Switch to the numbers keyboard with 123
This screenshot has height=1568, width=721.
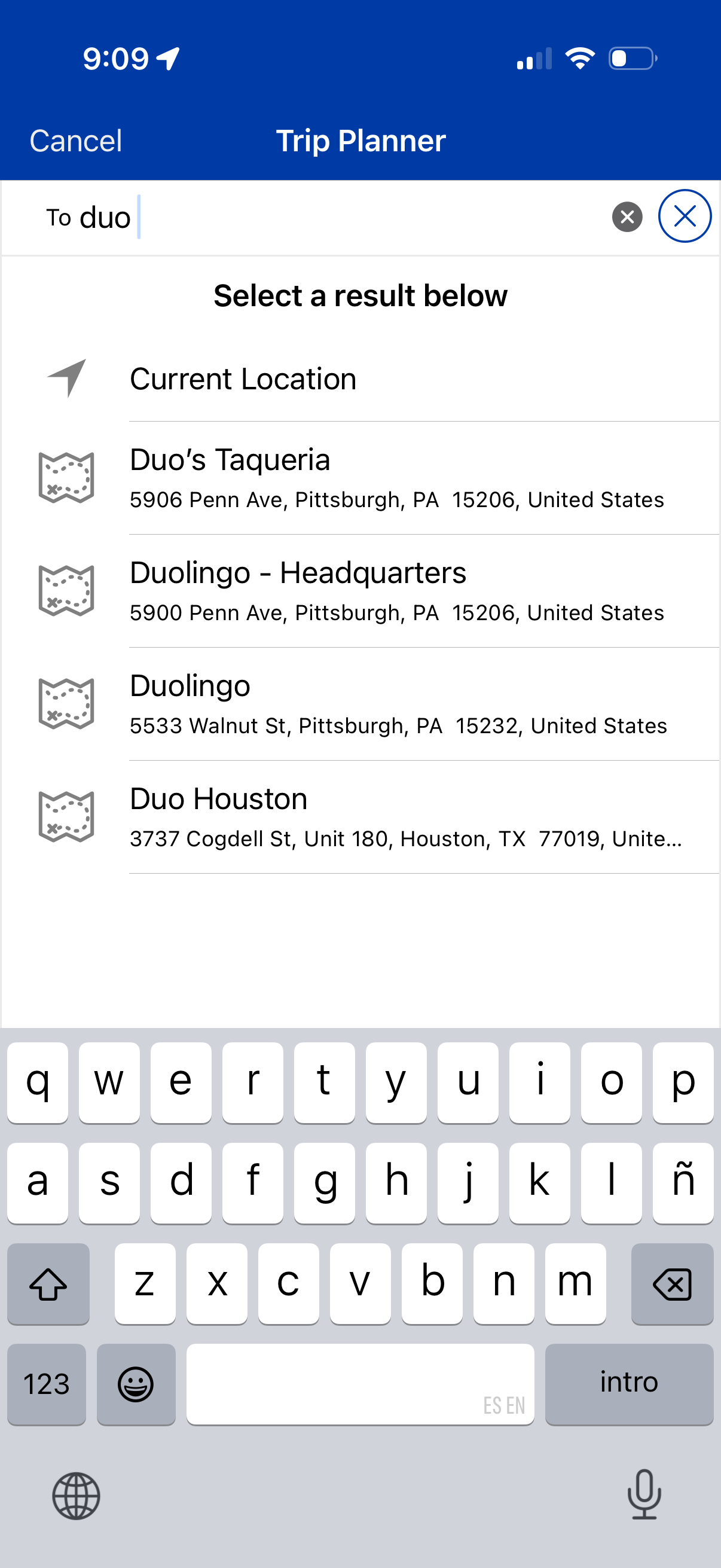point(46,1384)
